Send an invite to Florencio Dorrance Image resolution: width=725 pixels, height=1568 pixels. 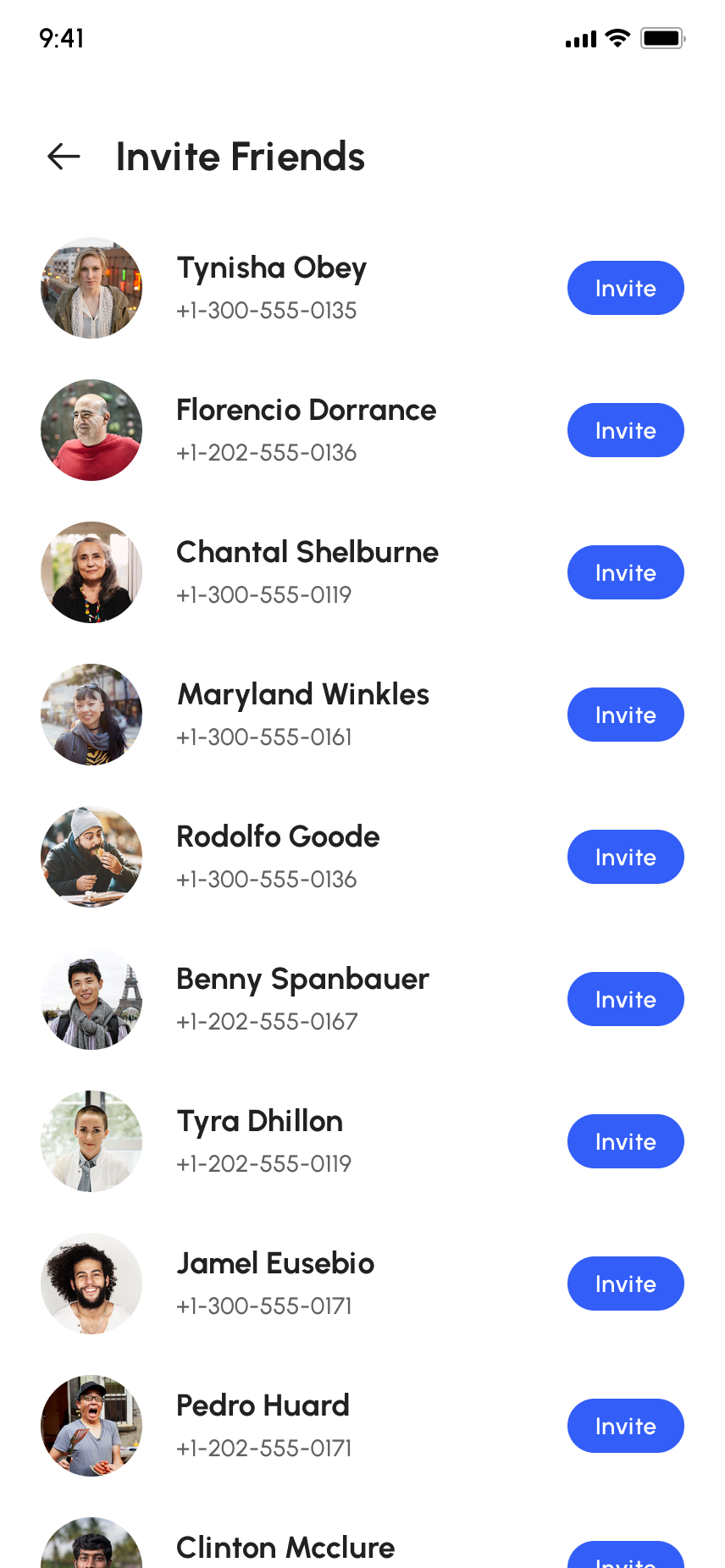click(625, 430)
